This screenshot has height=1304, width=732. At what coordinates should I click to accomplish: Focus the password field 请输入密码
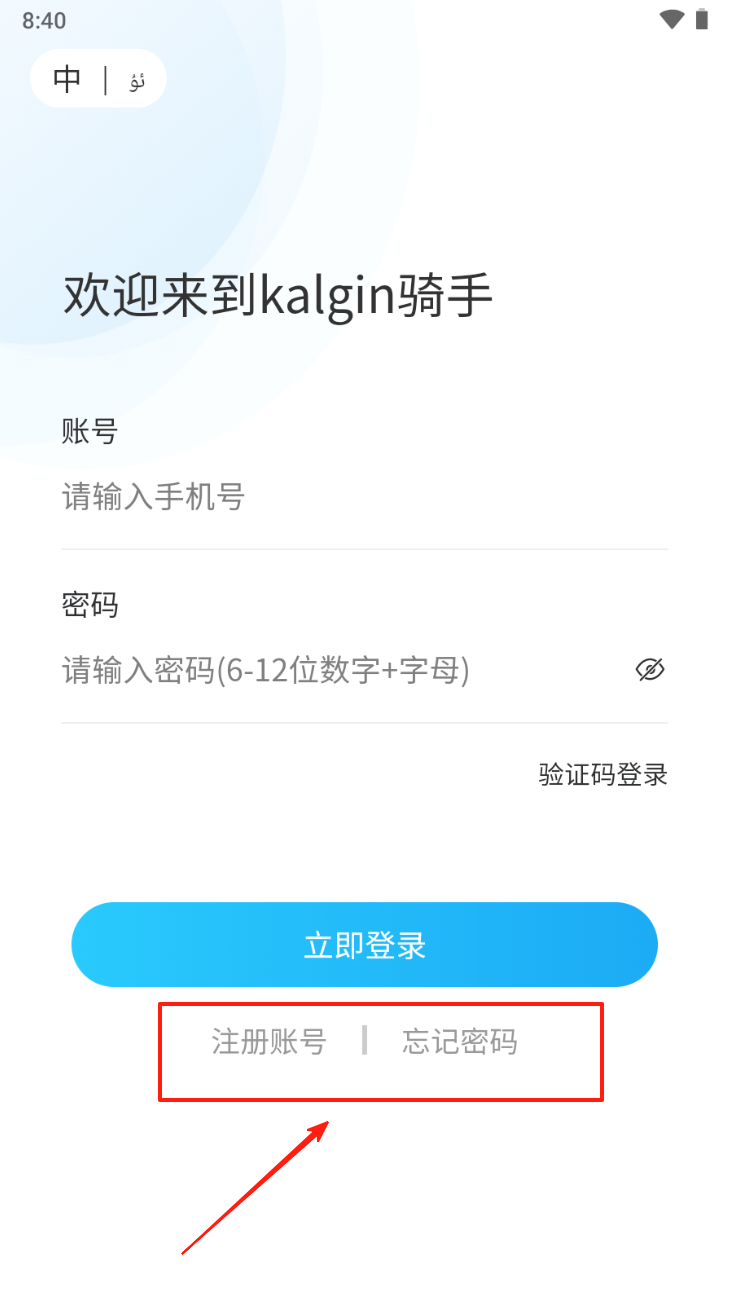(x=300, y=669)
